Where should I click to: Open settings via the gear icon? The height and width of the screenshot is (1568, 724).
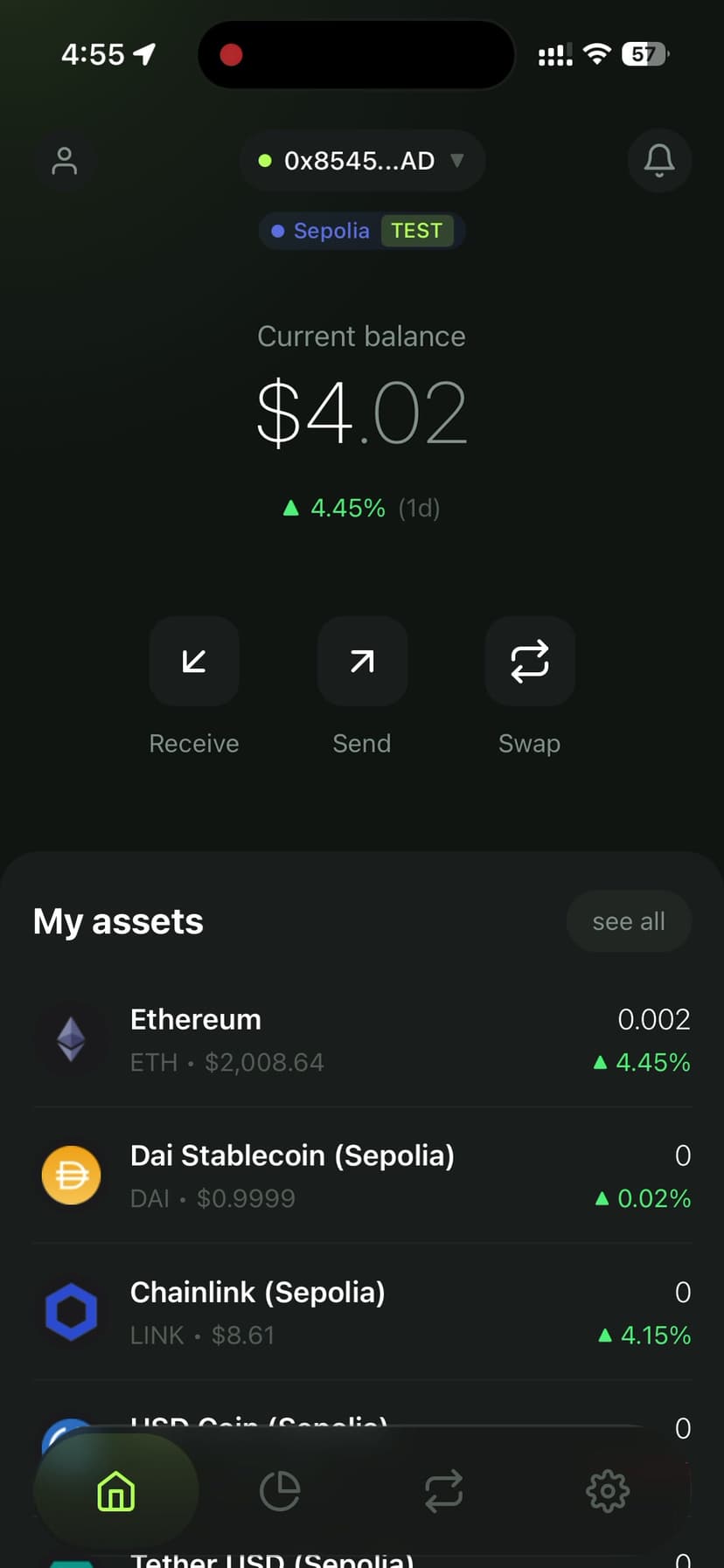click(x=607, y=1492)
